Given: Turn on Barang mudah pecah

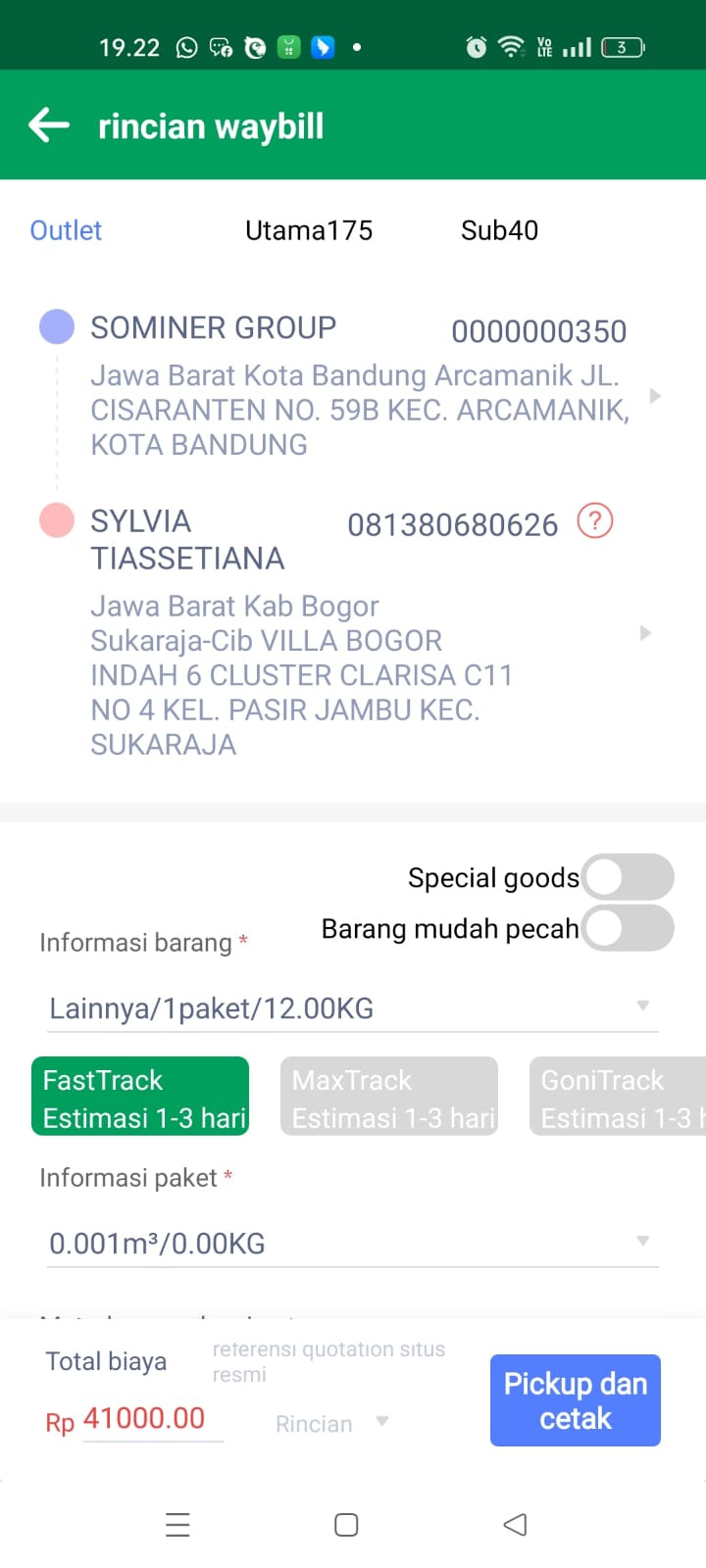Looking at the screenshot, I should (628, 928).
